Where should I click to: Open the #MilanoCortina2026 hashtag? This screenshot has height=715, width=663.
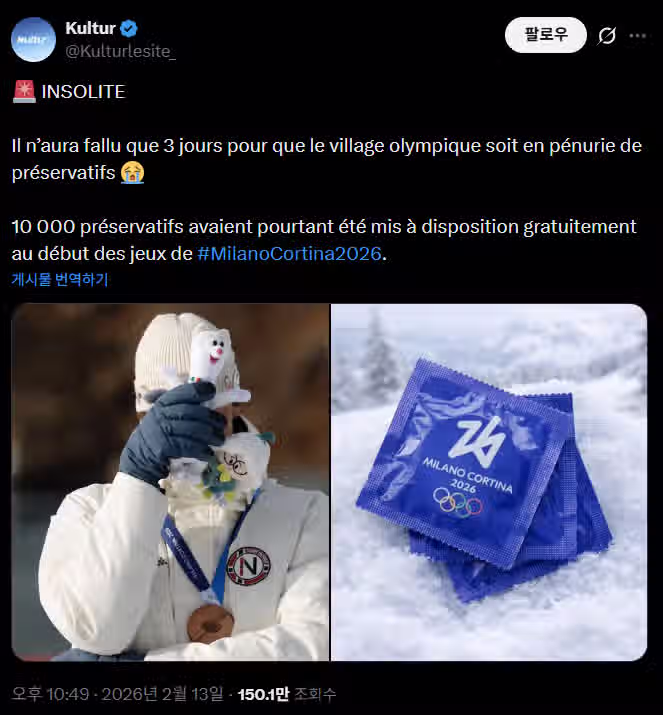[x=289, y=254]
